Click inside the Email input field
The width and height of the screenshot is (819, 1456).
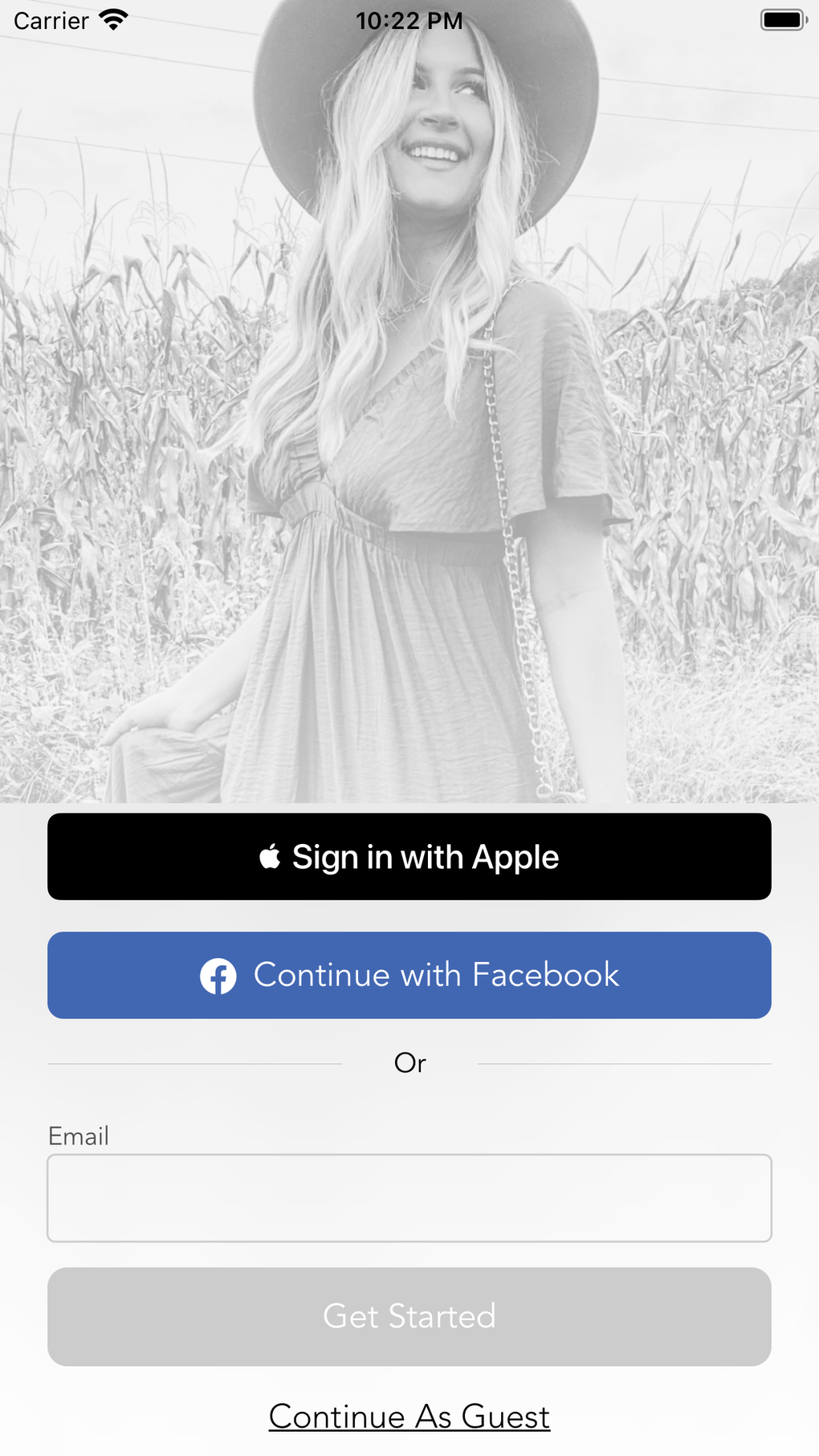(x=409, y=1195)
